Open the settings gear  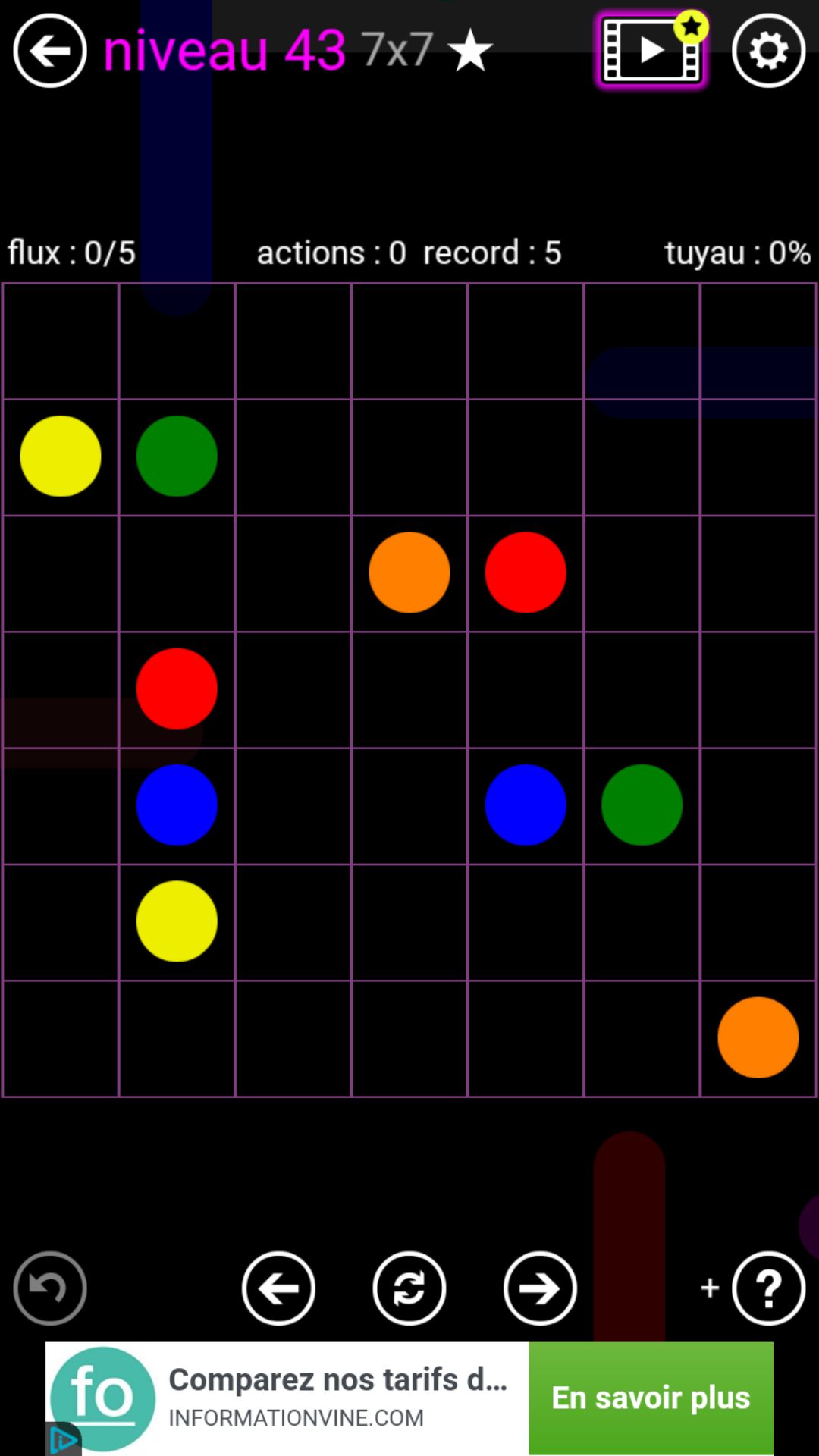click(x=768, y=51)
